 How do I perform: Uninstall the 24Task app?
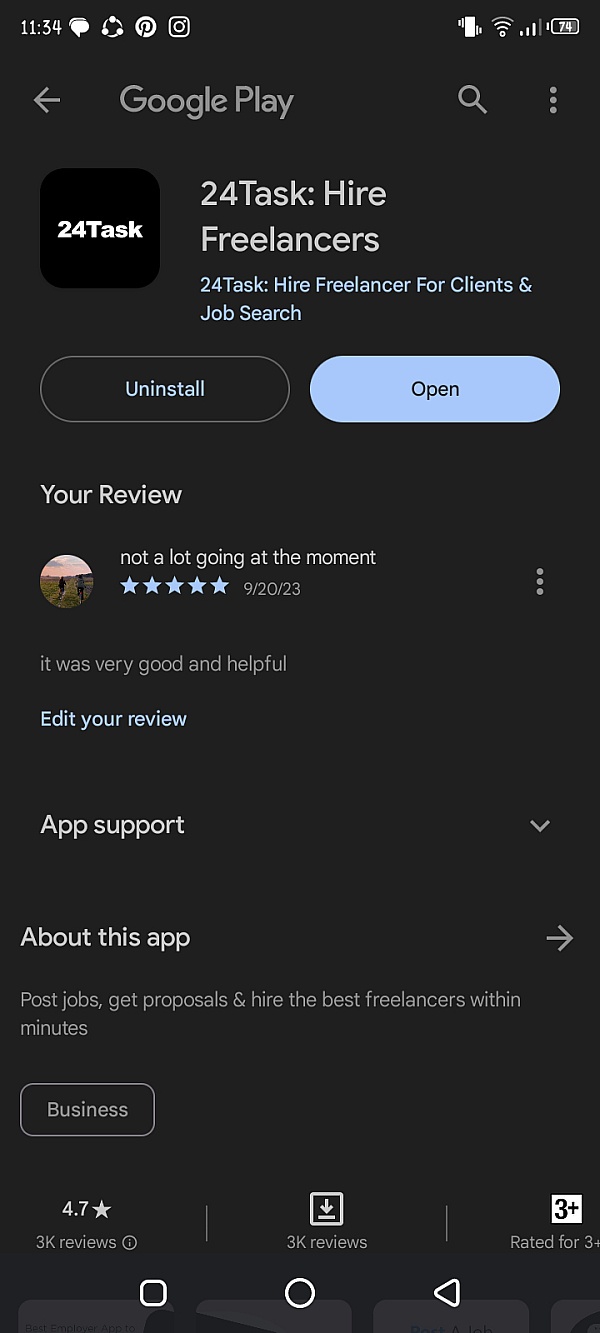165,389
